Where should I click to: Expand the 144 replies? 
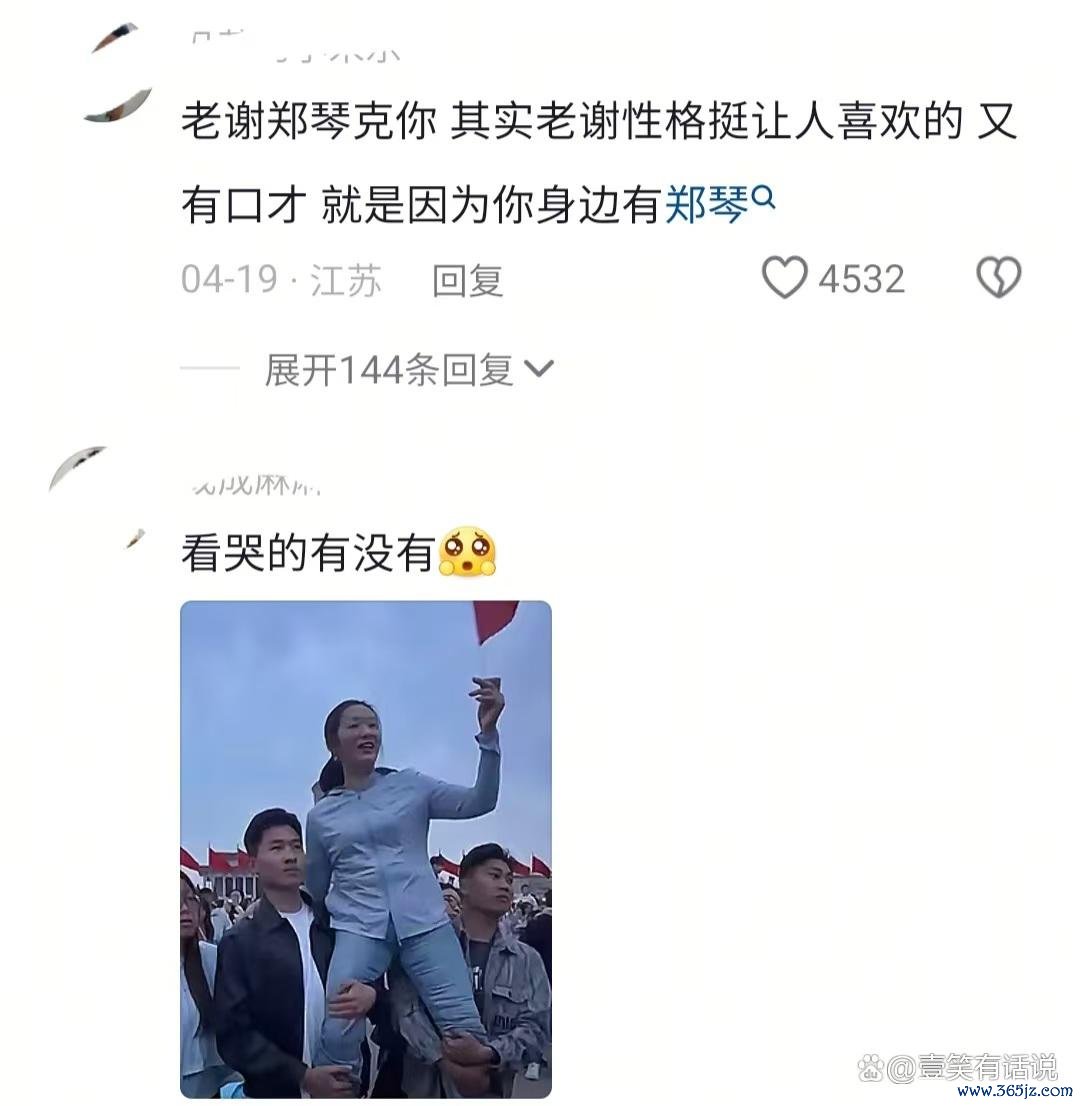click(x=408, y=371)
